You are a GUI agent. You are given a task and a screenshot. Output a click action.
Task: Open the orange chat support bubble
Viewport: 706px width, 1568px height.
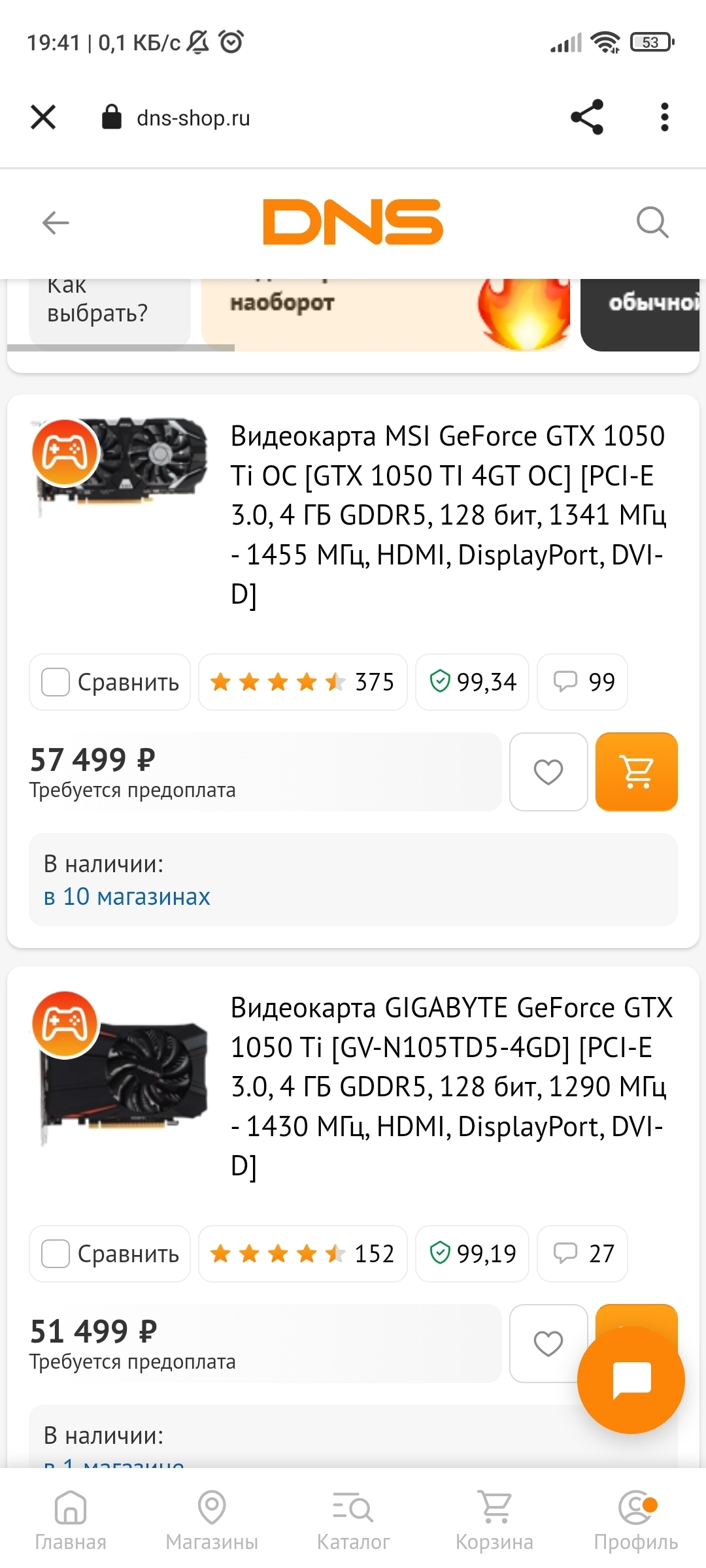click(631, 1380)
